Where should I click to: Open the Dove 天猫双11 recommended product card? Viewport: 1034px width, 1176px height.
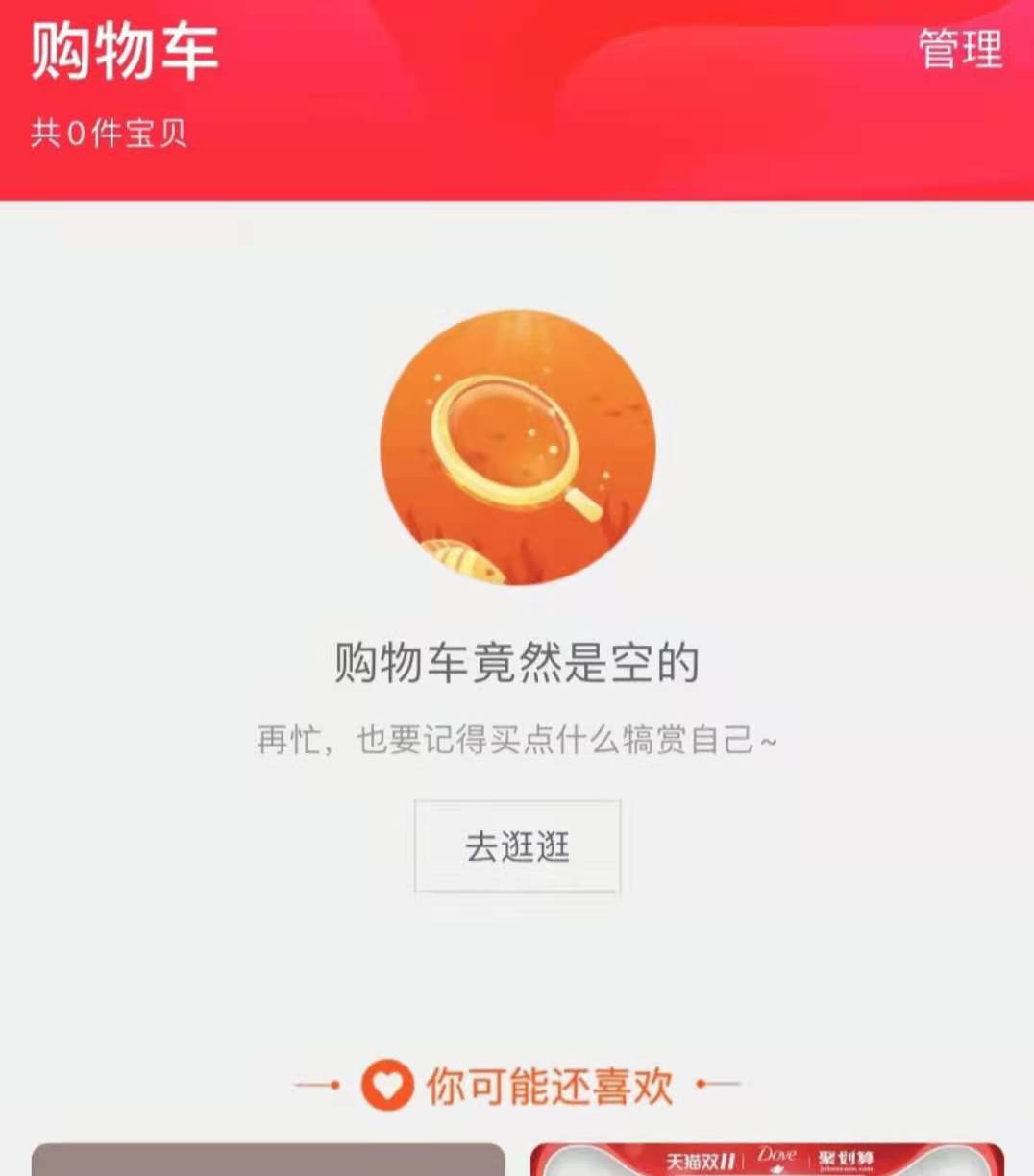(767, 1160)
